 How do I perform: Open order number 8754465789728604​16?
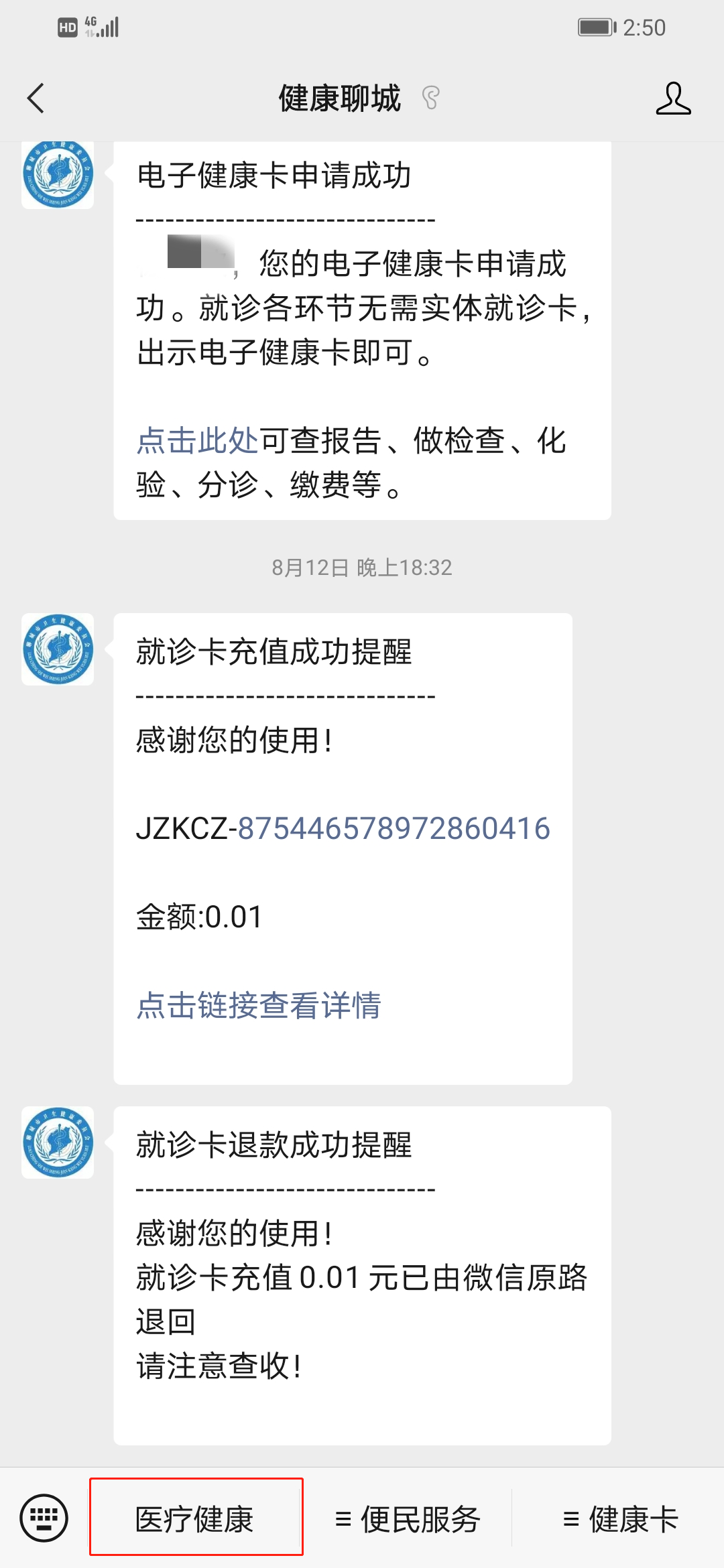(394, 829)
